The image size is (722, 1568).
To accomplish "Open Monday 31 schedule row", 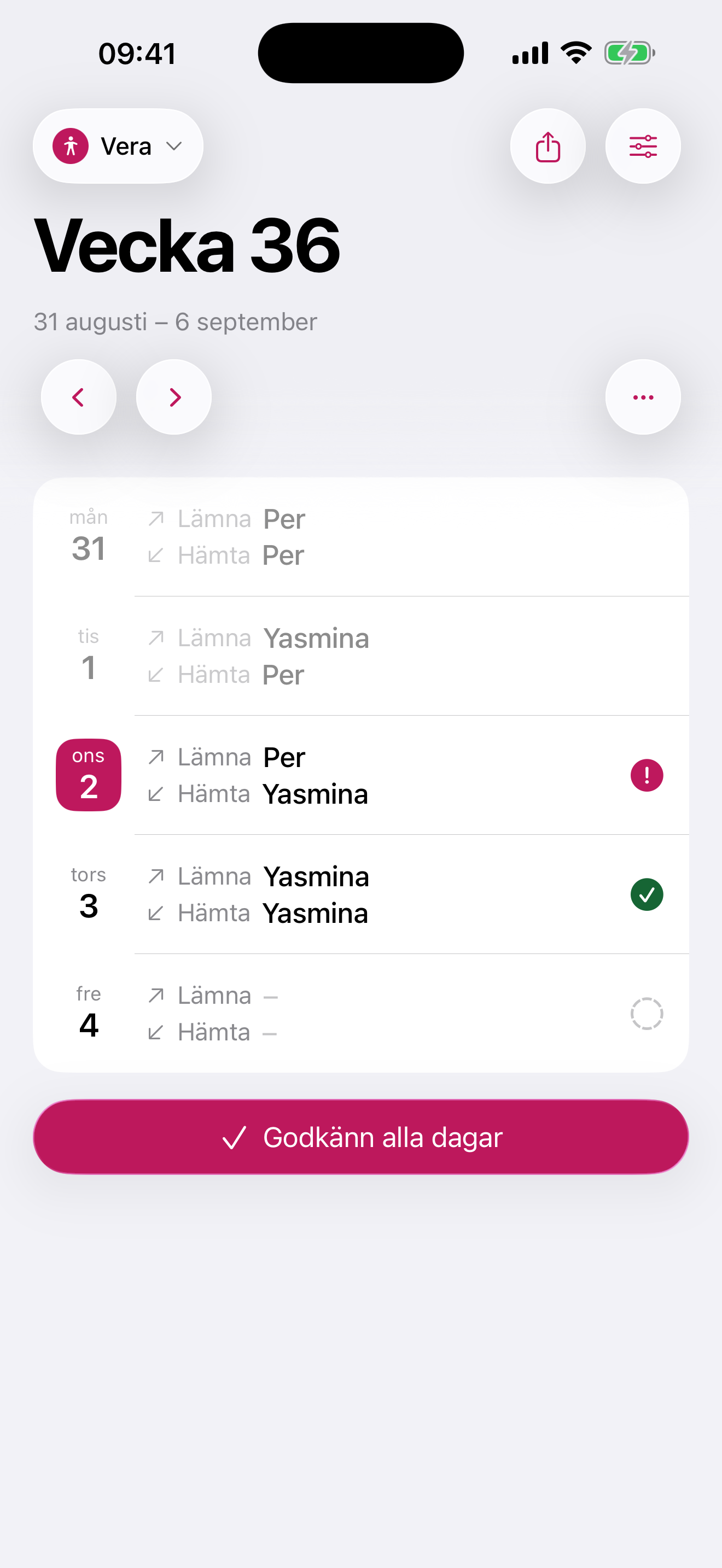I will 361,537.
